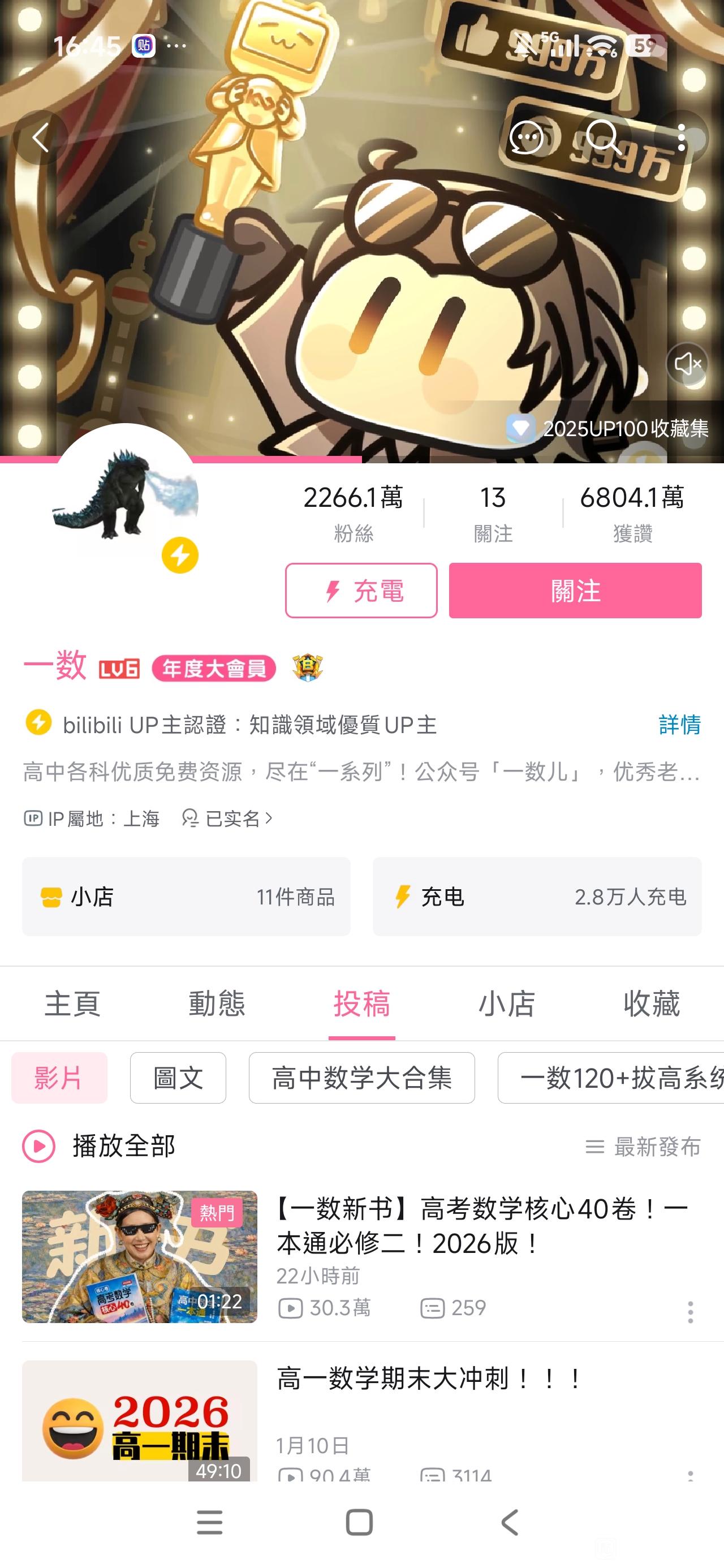
Task: Select the 圖文 filter chip
Action: point(178,1078)
